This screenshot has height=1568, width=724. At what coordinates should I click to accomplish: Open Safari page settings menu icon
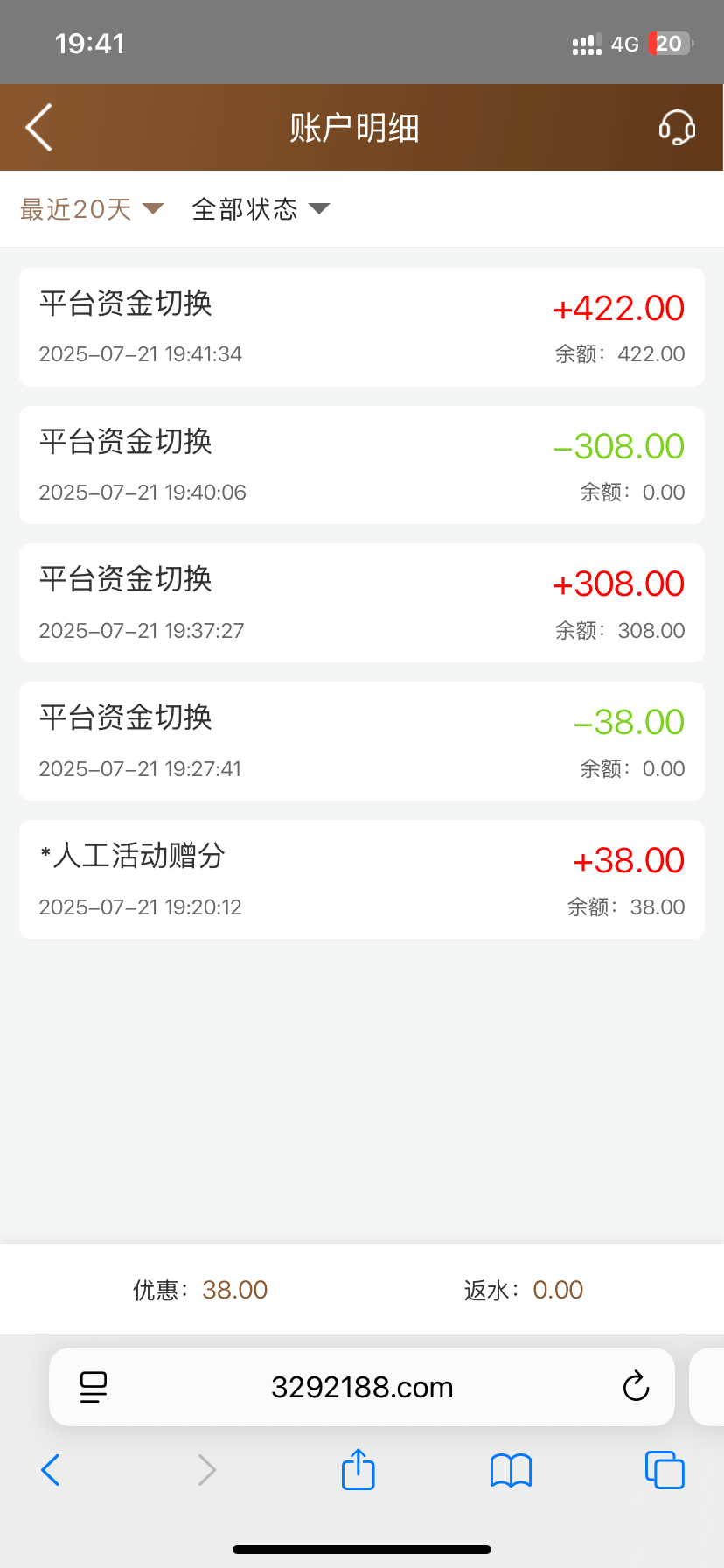[x=94, y=1387]
